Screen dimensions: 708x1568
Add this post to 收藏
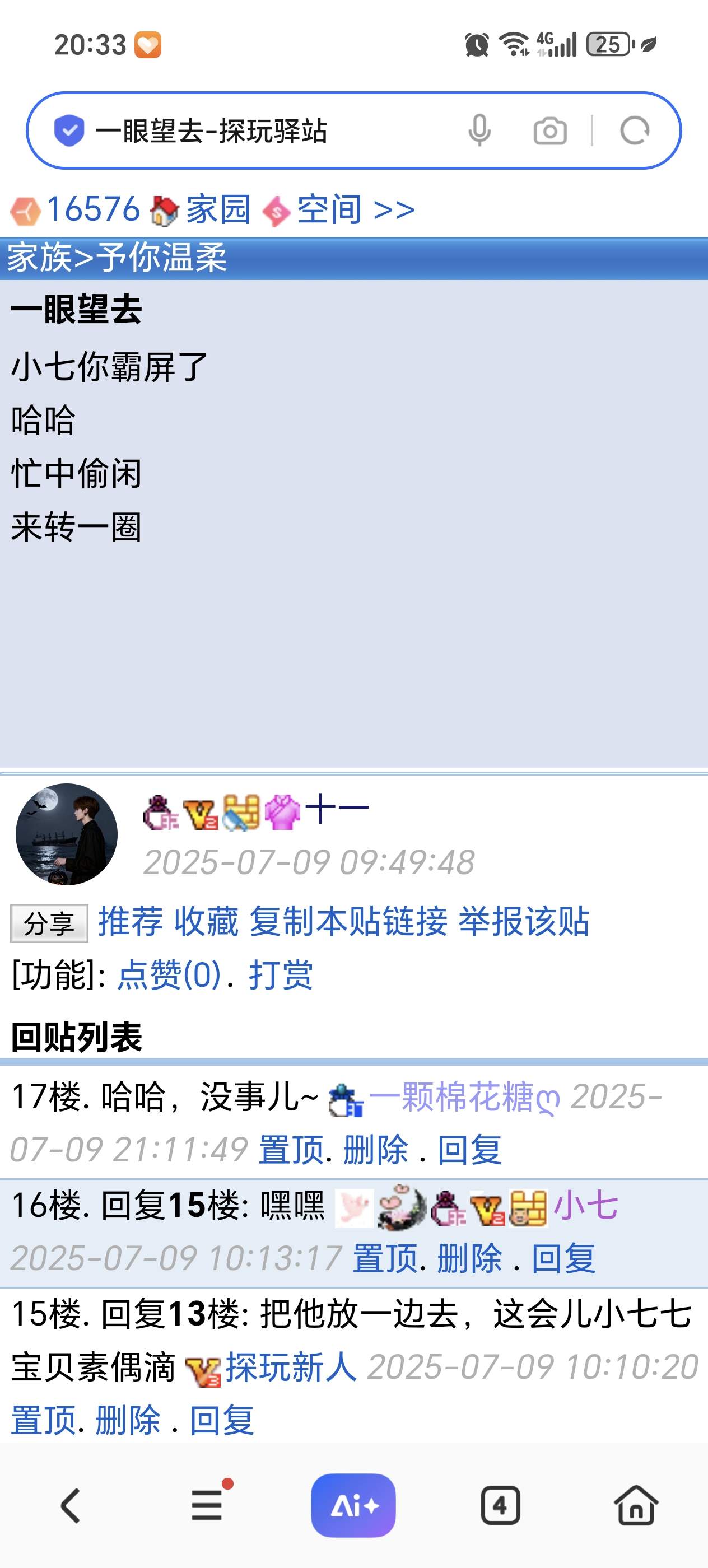206,922
